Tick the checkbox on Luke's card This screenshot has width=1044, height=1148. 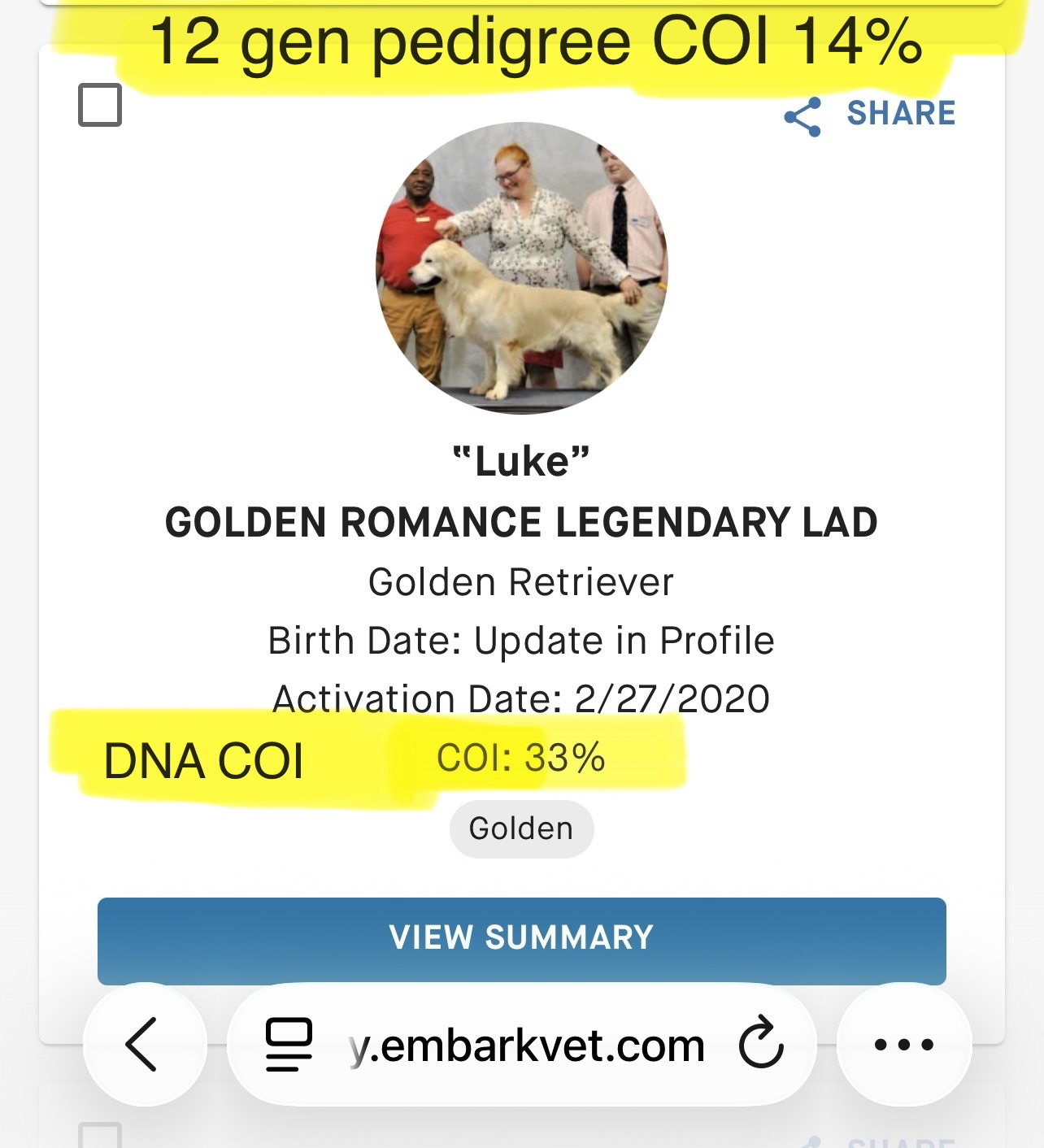[100, 106]
